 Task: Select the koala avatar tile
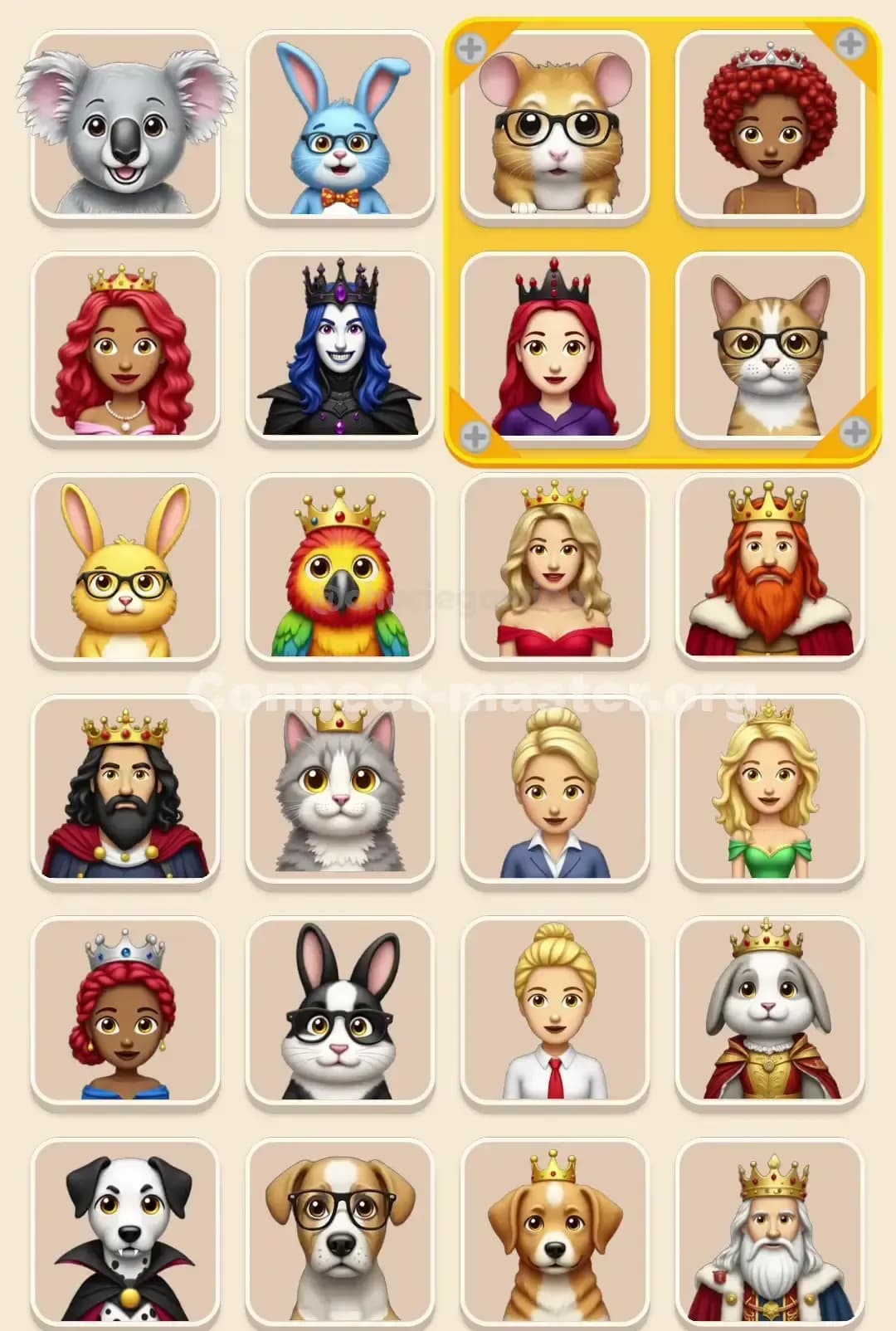124,124
